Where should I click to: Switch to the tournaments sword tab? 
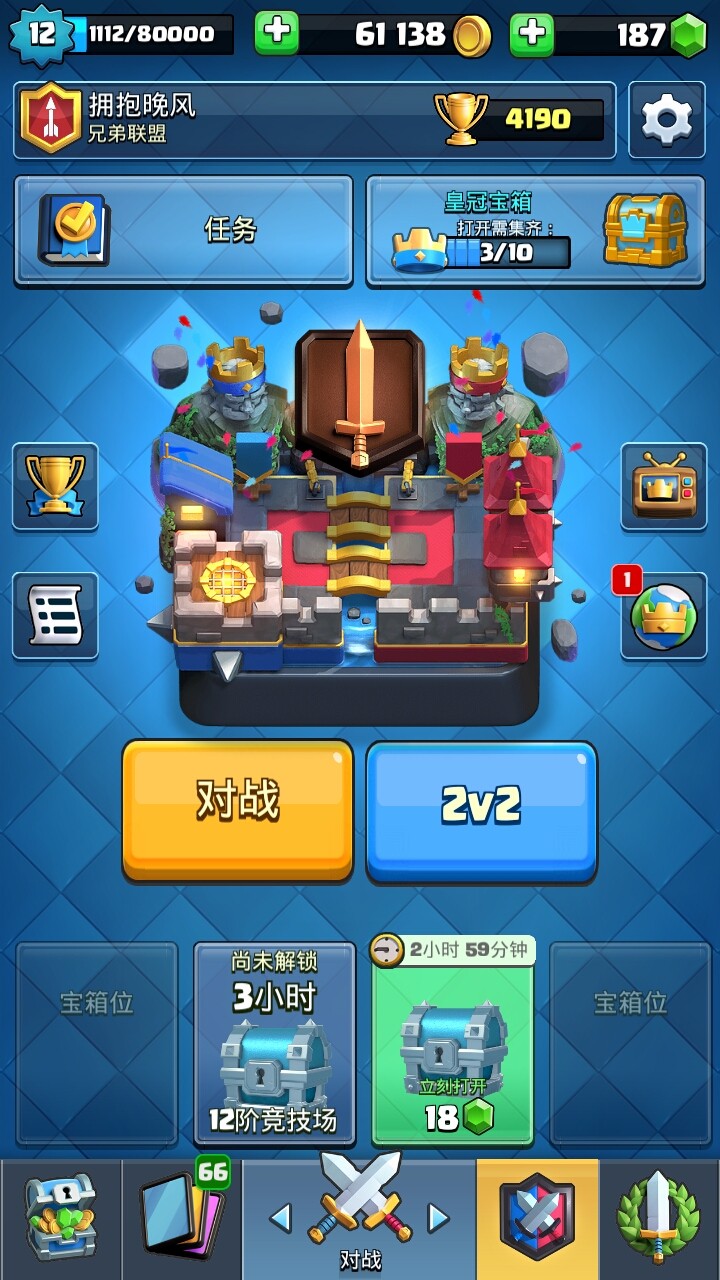658,1220
